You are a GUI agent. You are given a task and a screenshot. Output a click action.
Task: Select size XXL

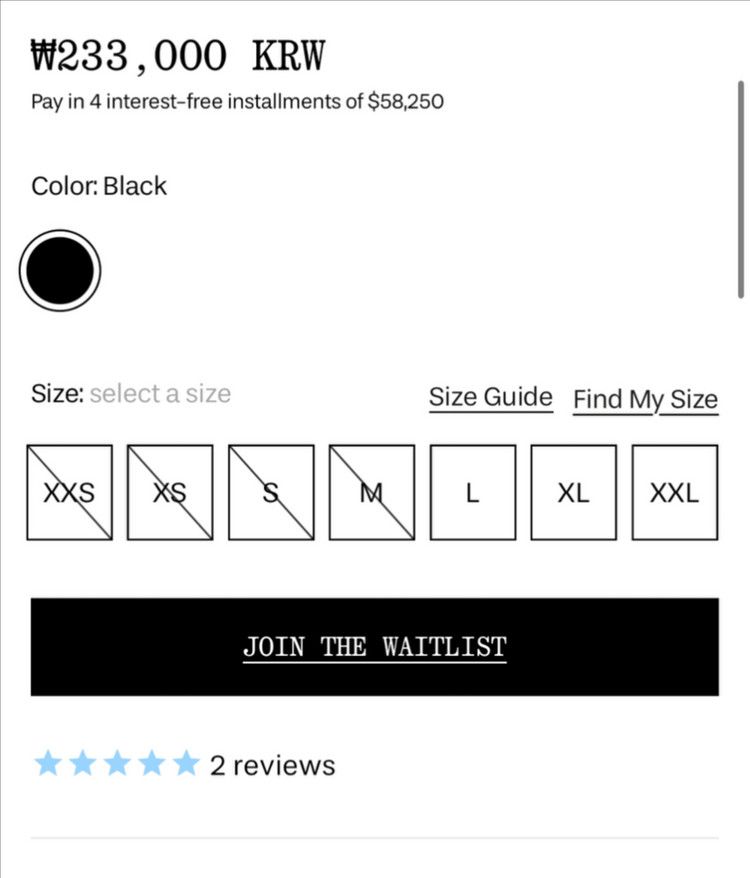coord(674,492)
